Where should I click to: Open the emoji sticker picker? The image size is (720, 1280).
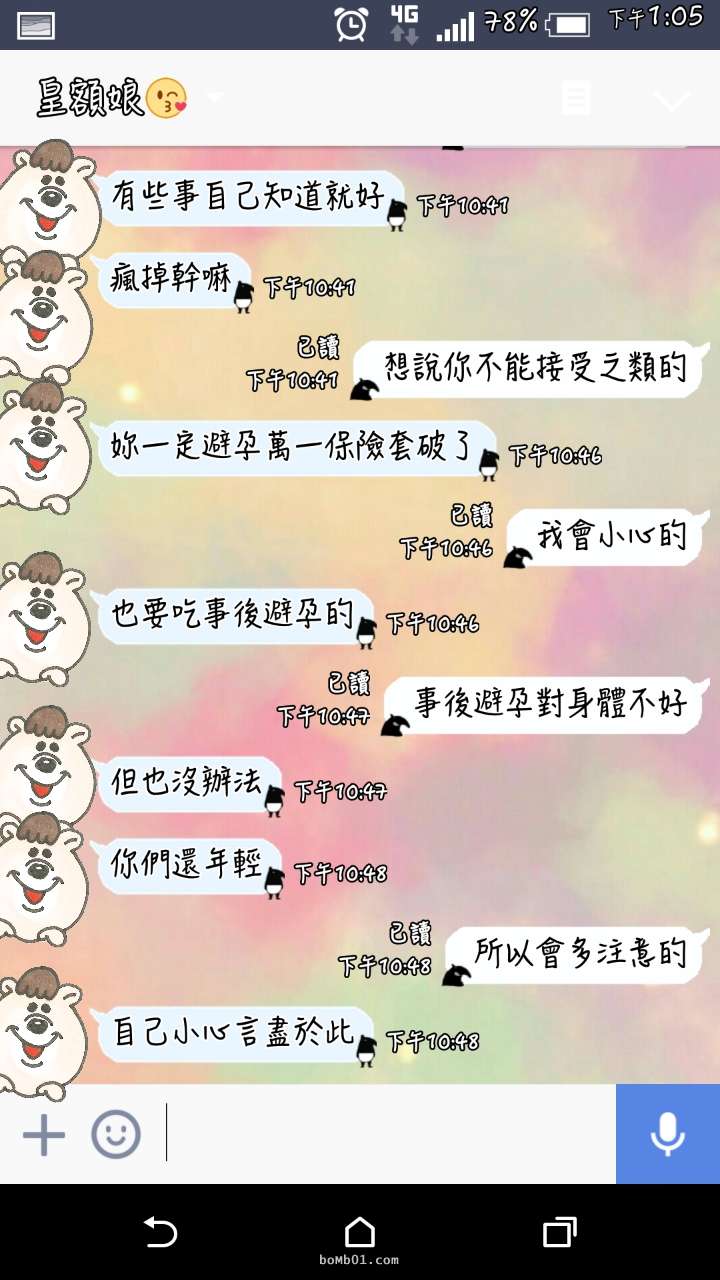pyautogui.click(x=116, y=1135)
